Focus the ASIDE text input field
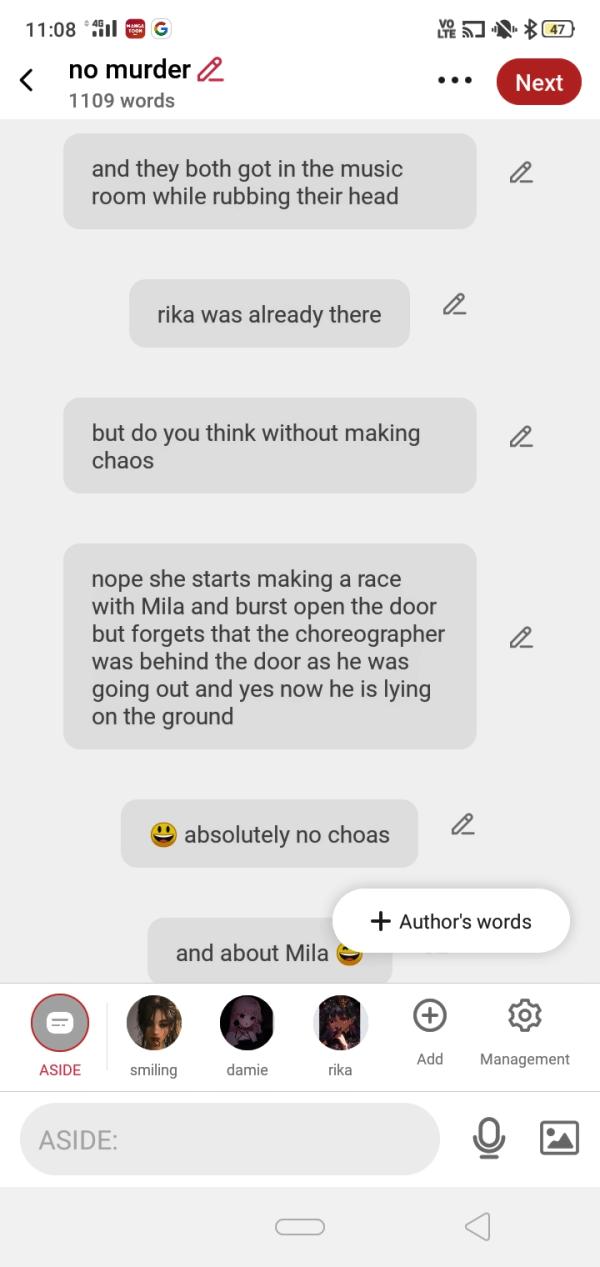 click(x=230, y=1139)
